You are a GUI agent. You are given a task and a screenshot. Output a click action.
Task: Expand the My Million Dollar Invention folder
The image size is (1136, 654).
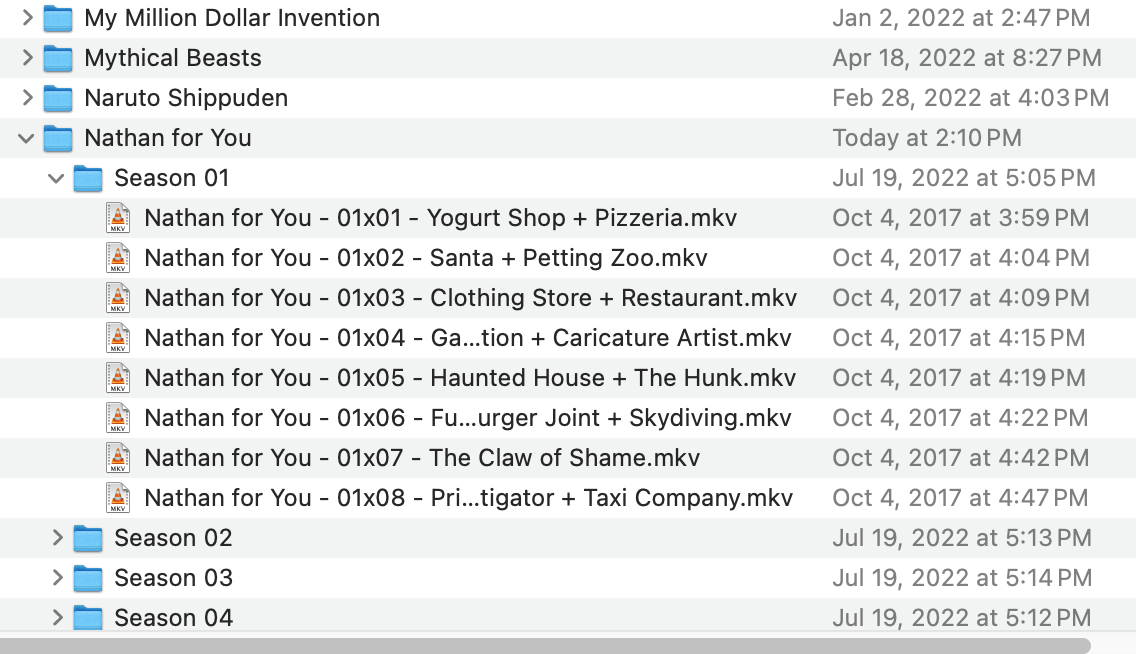pos(27,18)
